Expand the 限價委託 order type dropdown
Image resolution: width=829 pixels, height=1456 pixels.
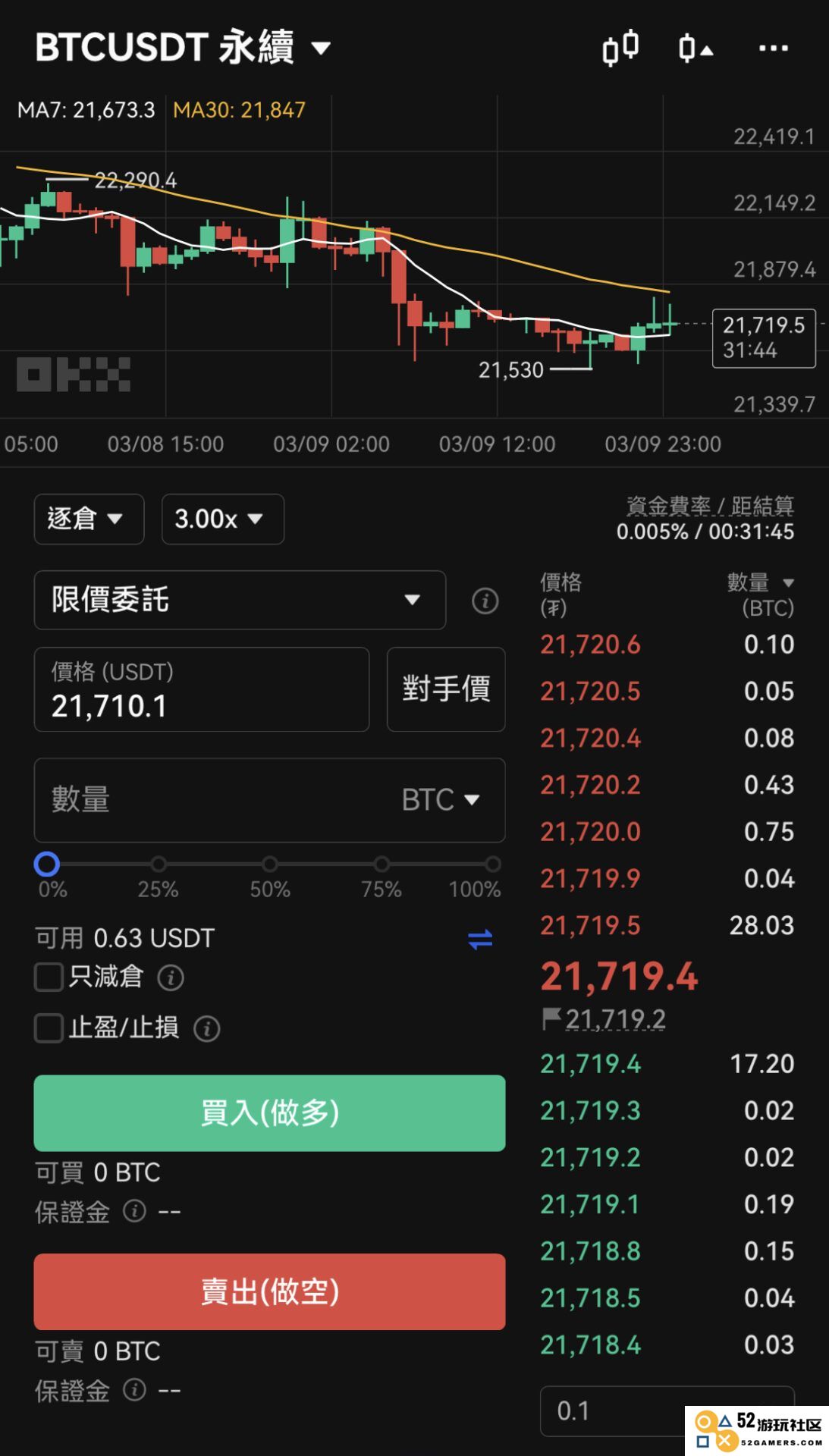(x=240, y=600)
